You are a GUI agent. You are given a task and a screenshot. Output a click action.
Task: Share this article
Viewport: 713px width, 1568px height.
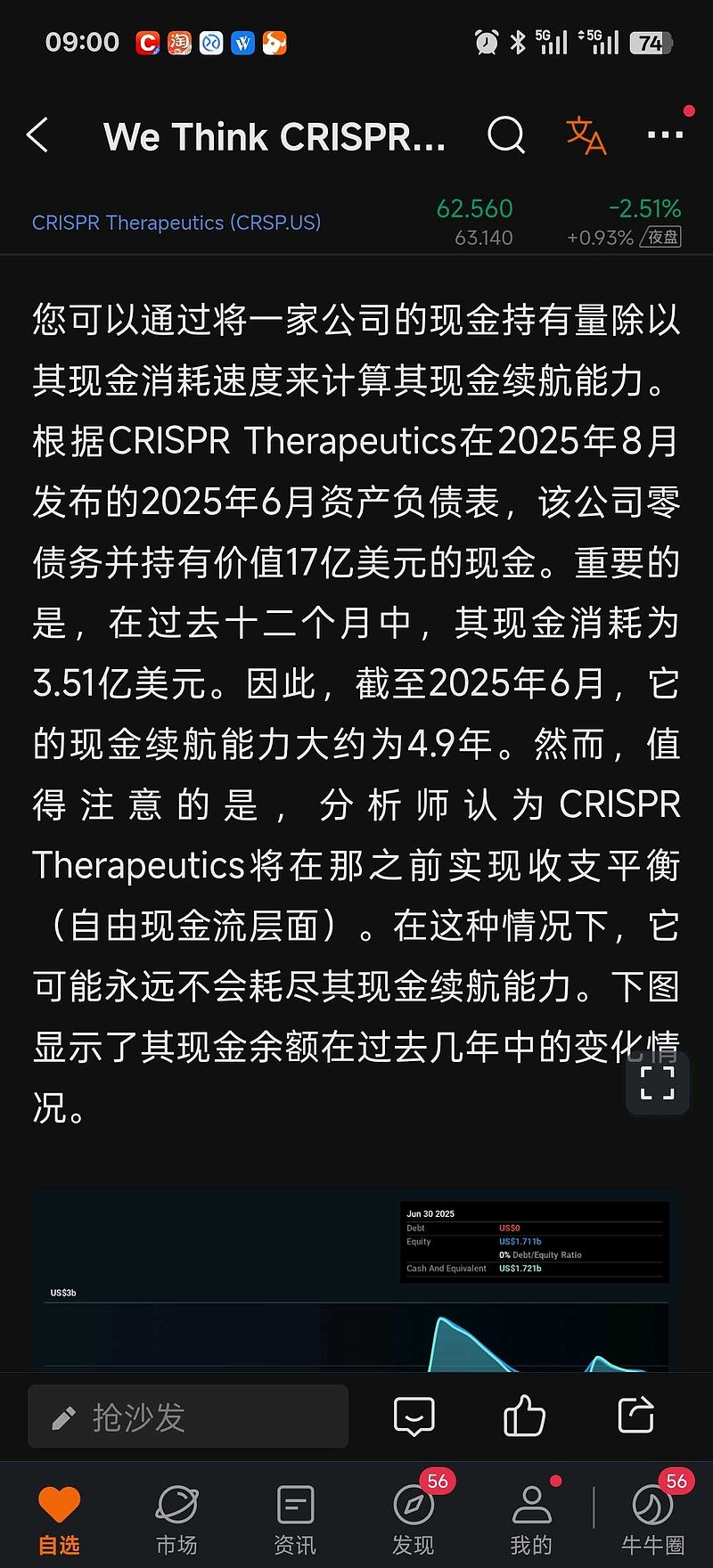(x=635, y=1416)
